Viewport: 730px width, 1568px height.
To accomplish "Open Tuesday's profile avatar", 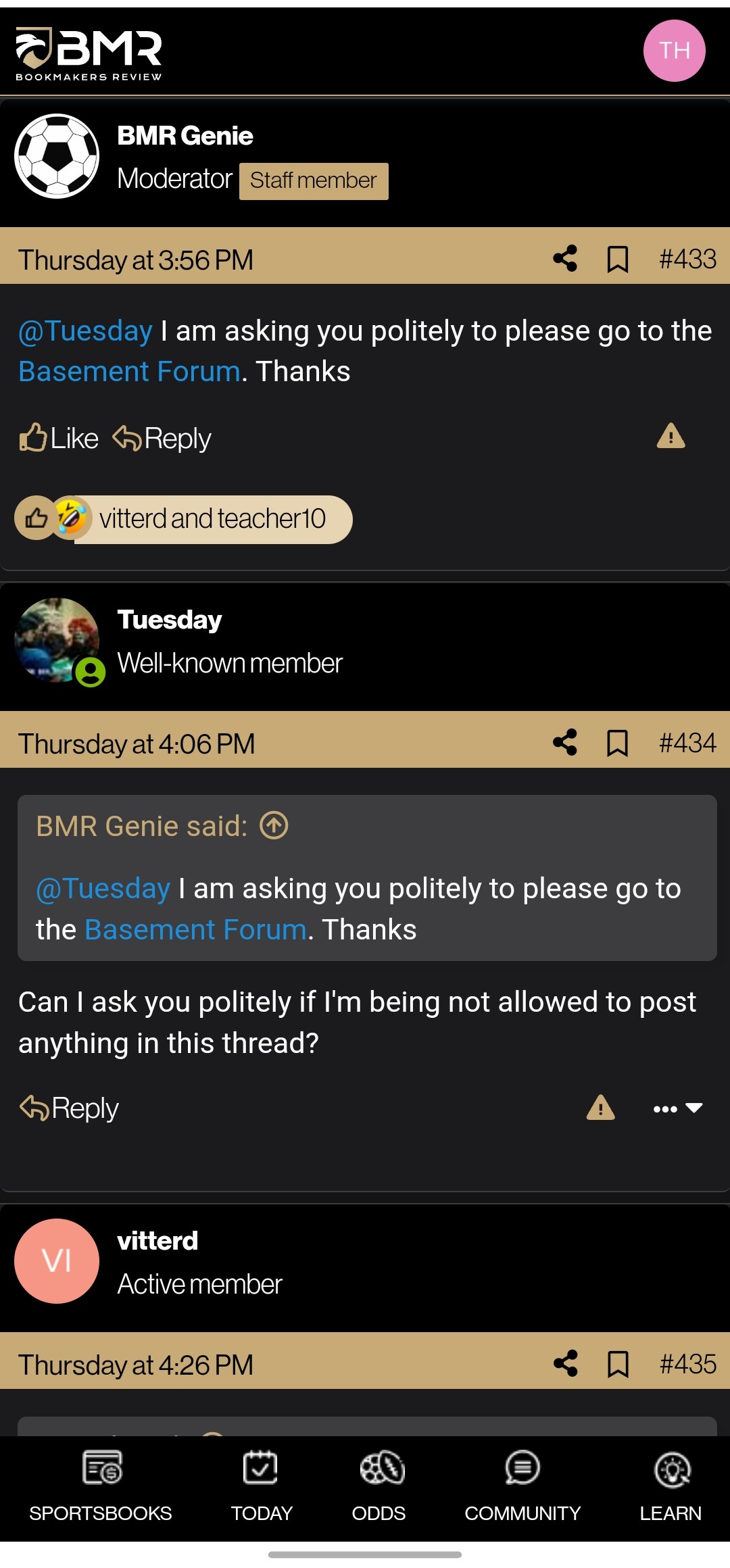I will [x=57, y=639].
